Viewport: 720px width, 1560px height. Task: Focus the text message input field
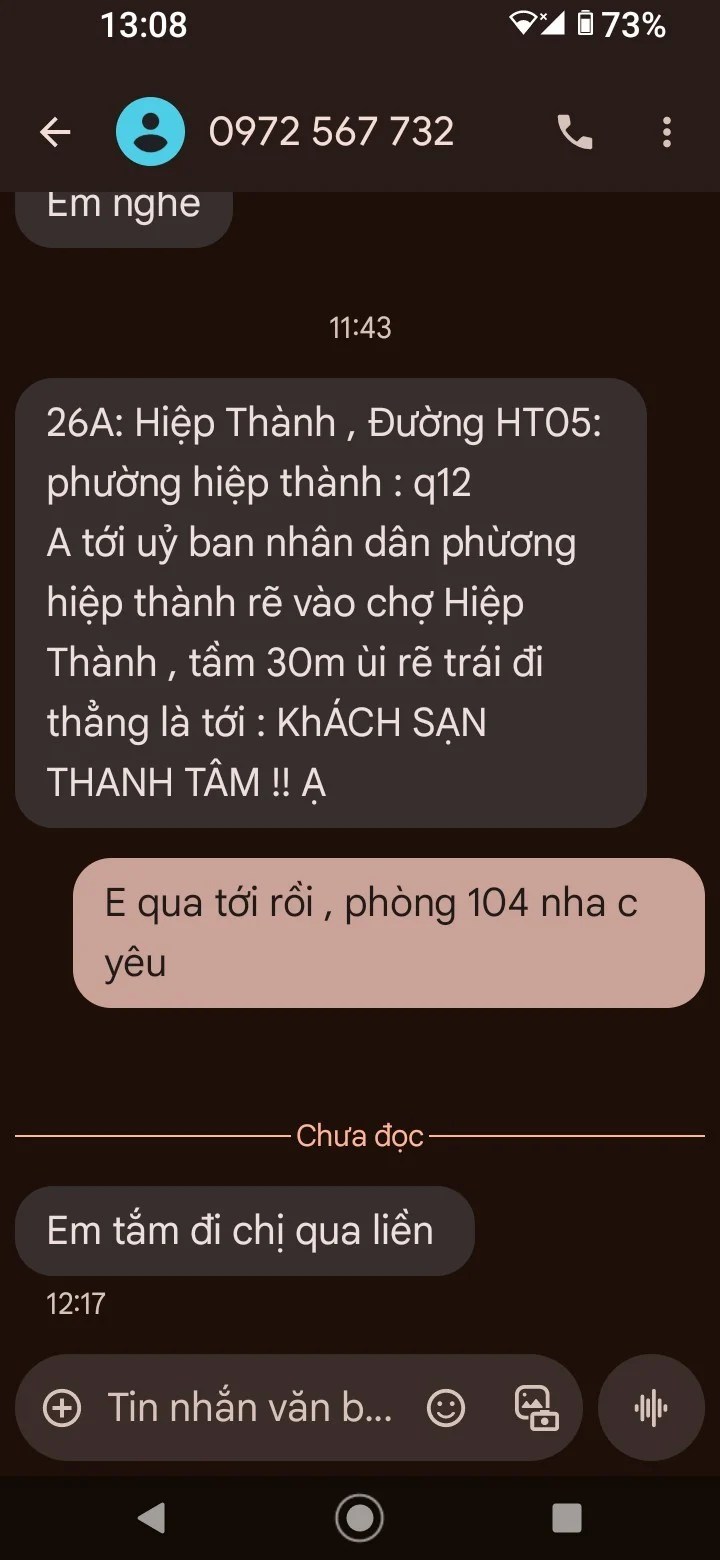pos(250,1408)
